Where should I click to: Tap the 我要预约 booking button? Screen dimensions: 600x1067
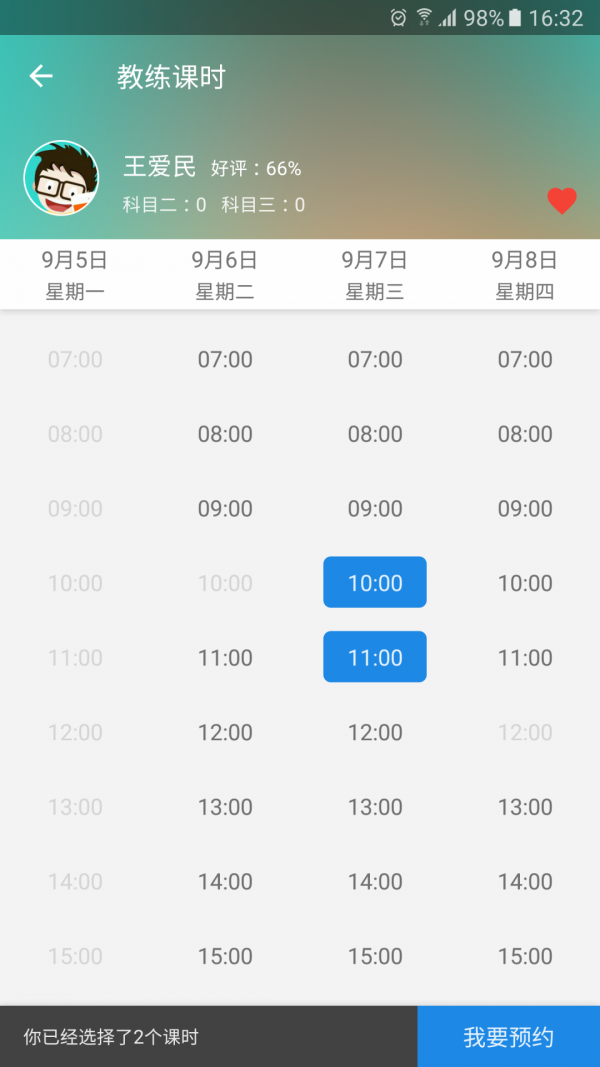point(508,1037)
